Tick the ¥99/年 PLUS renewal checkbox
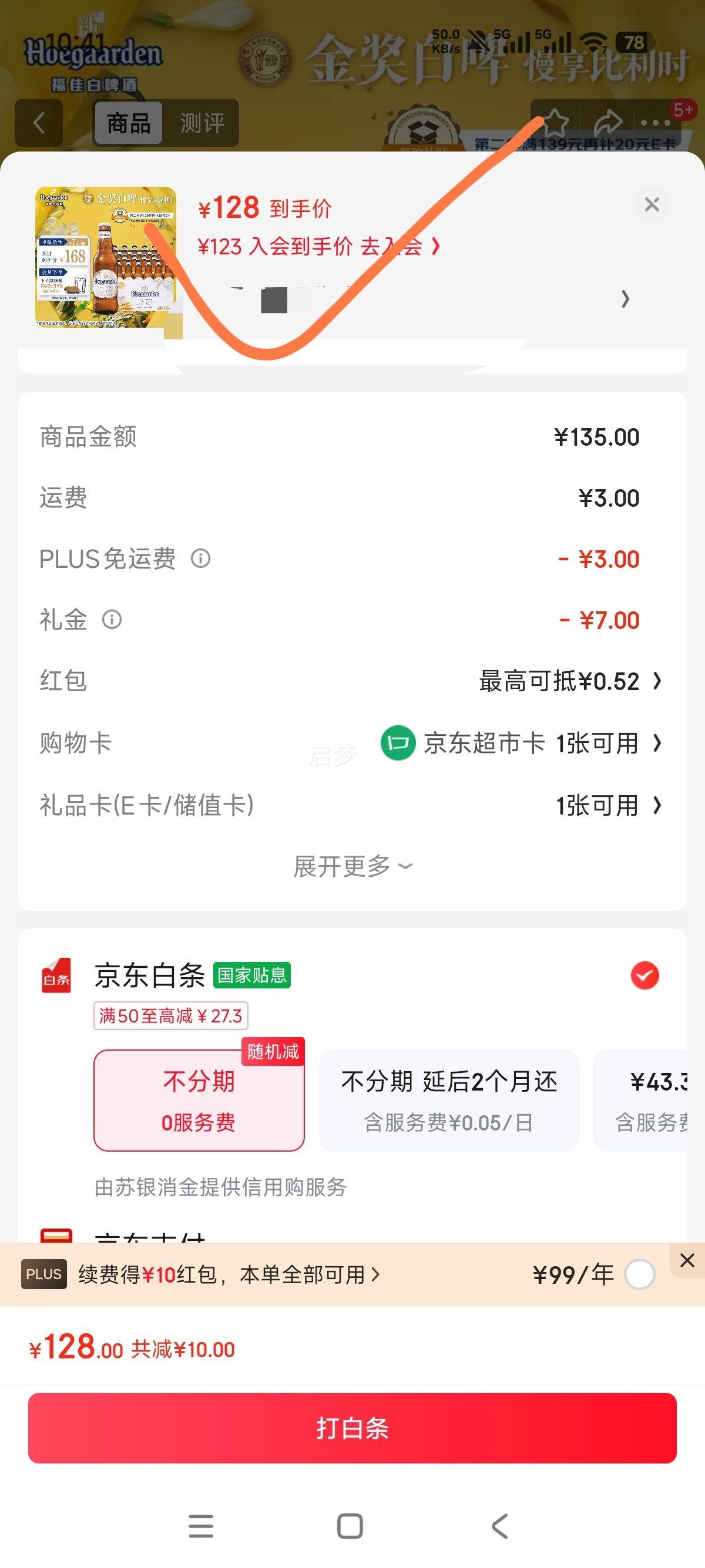The image size is (705, 1568). [x=640, y=1274]
